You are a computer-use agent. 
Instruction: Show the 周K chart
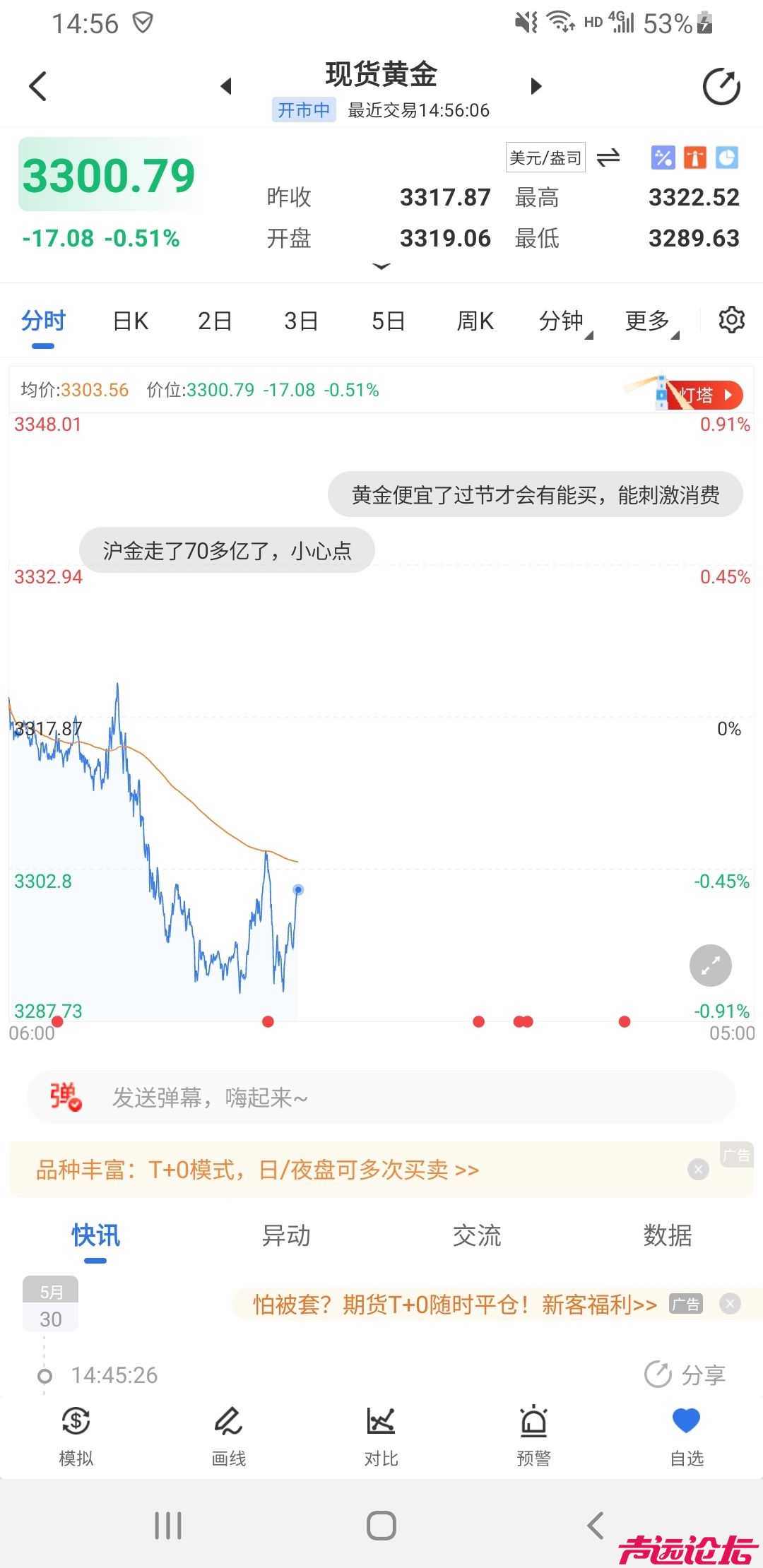click(475, 321)
